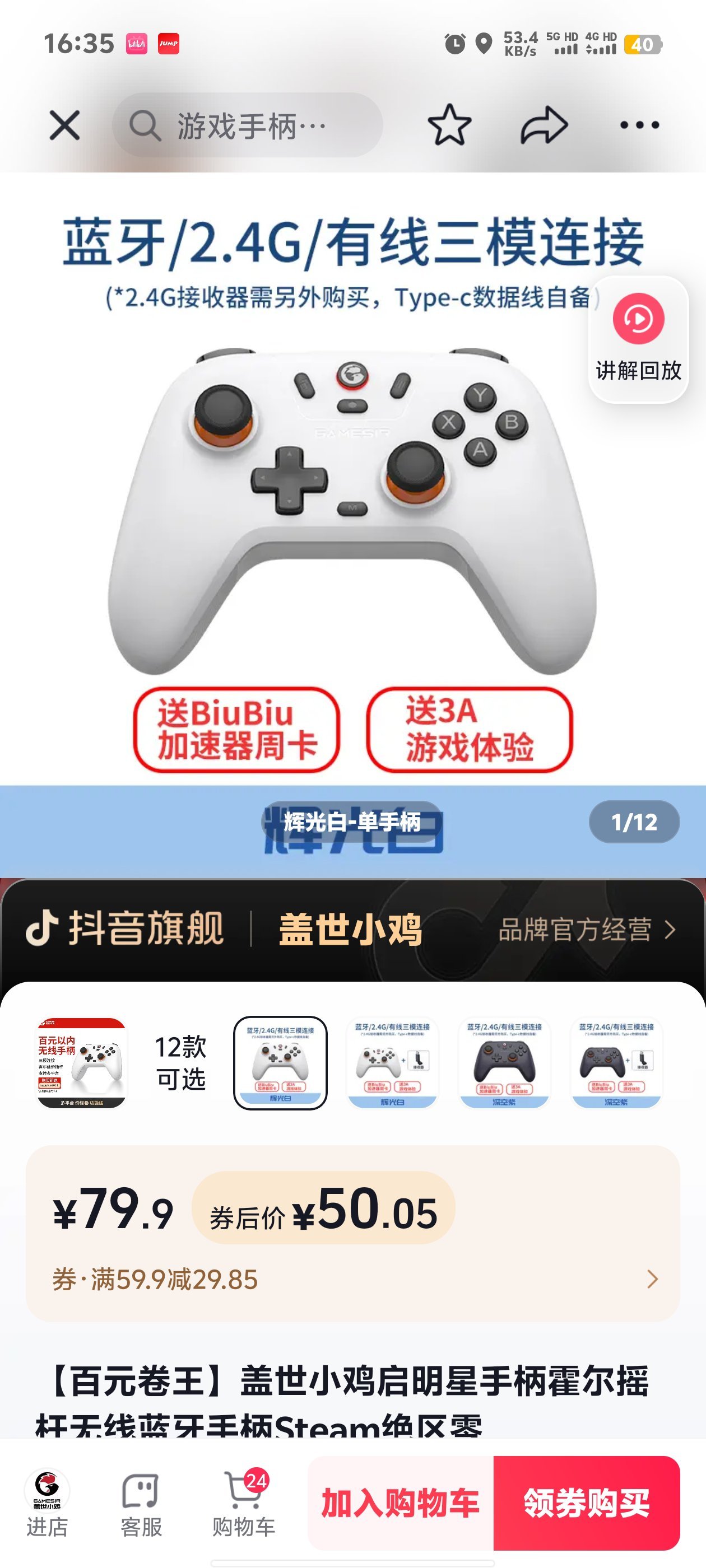Share this product

(x=544, y=125)
